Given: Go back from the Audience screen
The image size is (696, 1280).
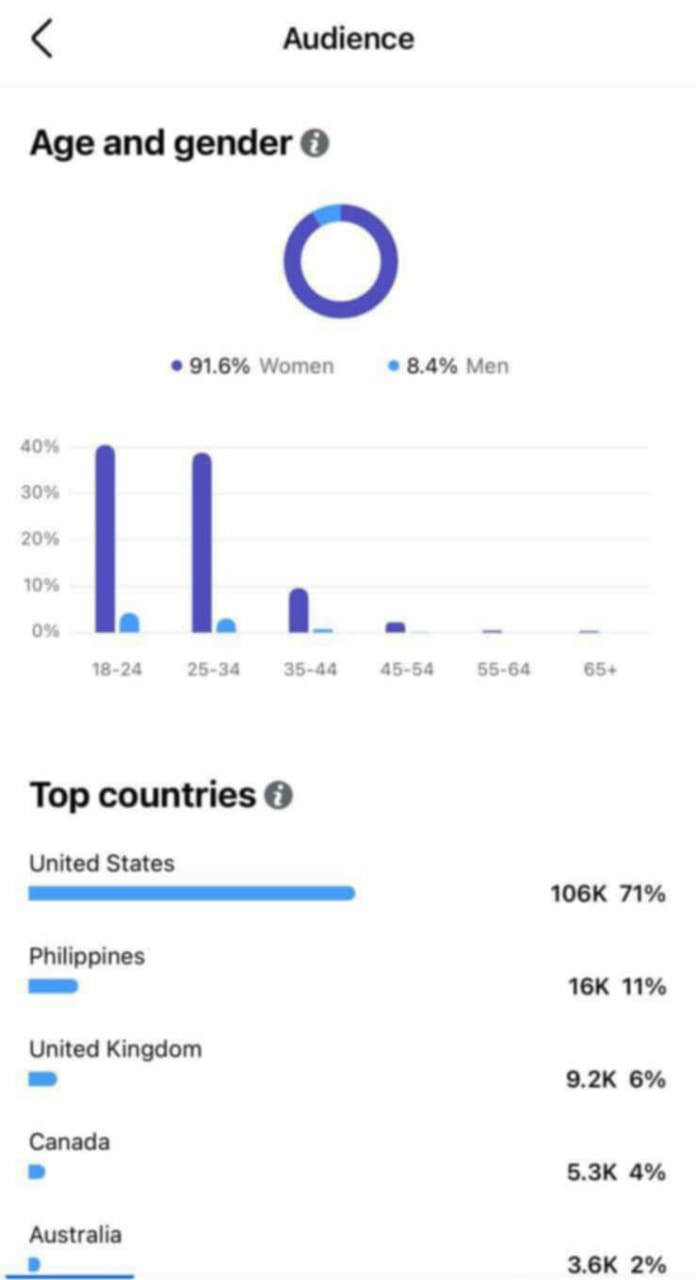Looking at the screenshot, I should (x=42, y=39).
